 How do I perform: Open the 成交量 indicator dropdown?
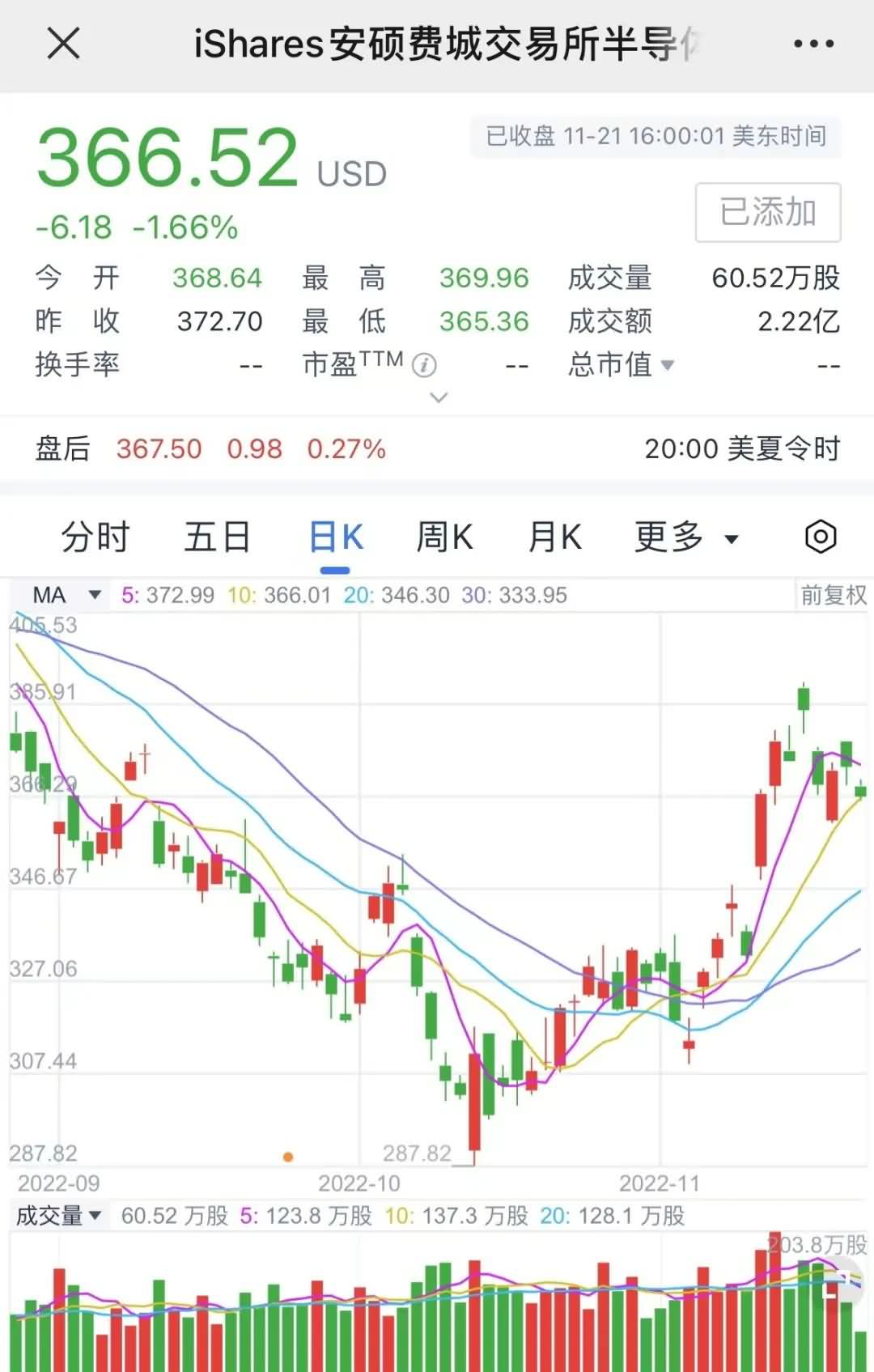coord(58,1216)
